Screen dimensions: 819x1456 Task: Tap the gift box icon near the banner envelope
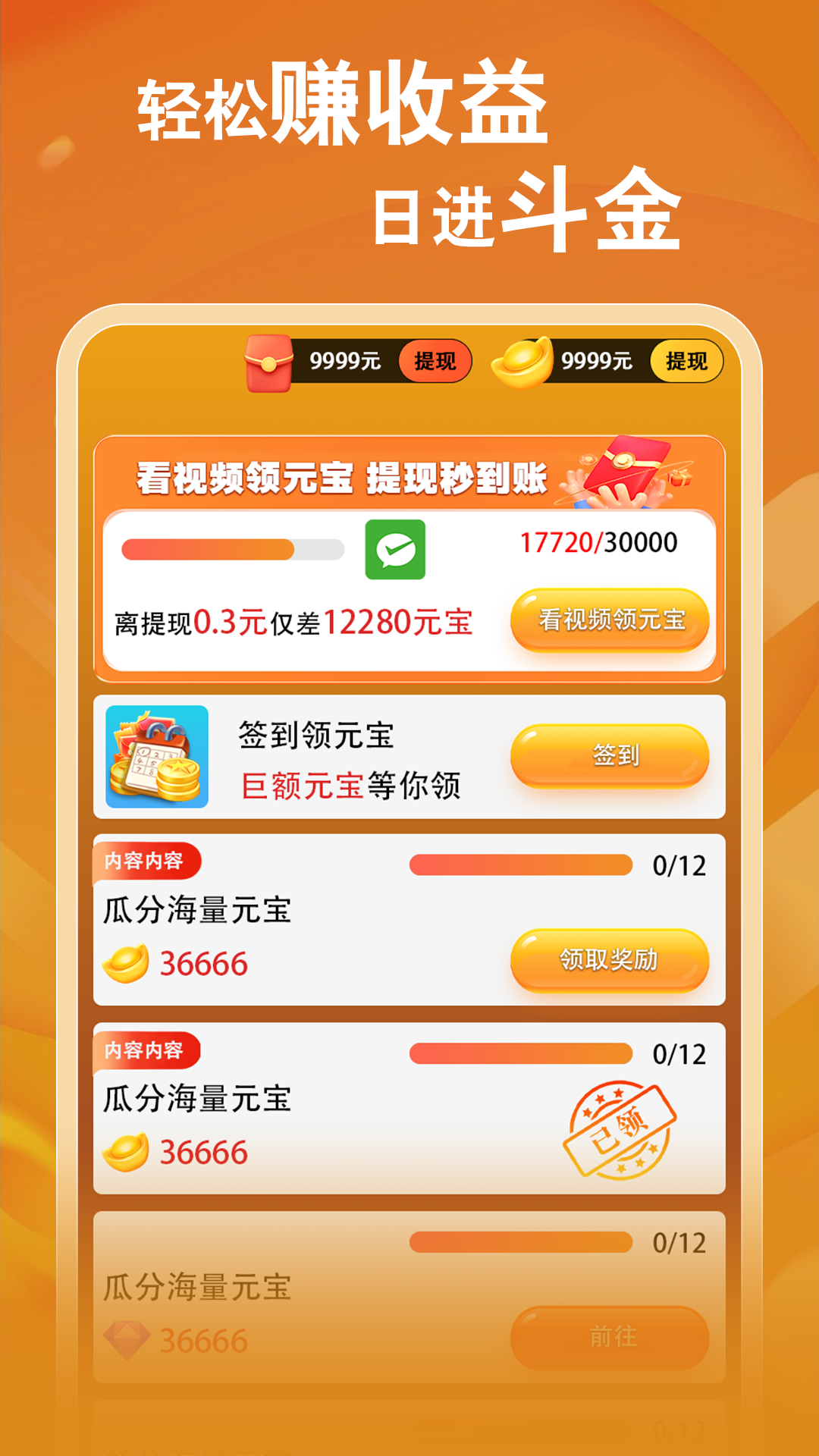tap(681, 478)
